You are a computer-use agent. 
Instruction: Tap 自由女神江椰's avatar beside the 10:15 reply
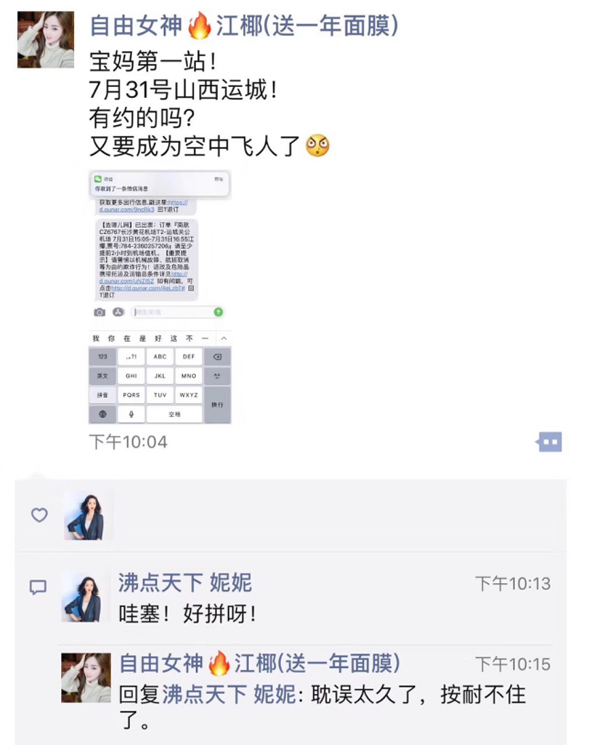point(86,677)
